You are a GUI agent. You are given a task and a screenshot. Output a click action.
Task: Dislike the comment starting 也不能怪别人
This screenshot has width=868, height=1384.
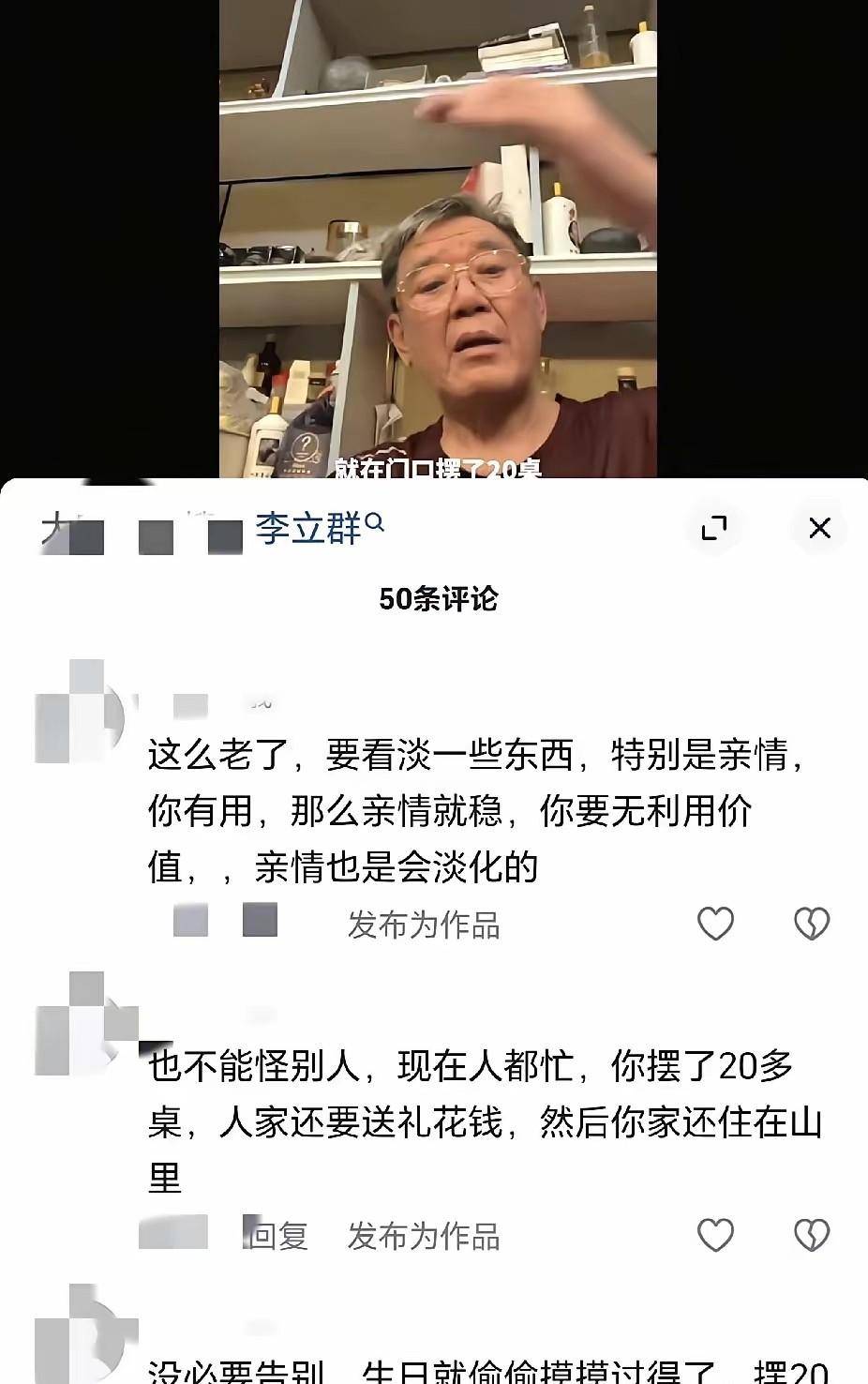pyautogui.click(x=812, y=1235)
